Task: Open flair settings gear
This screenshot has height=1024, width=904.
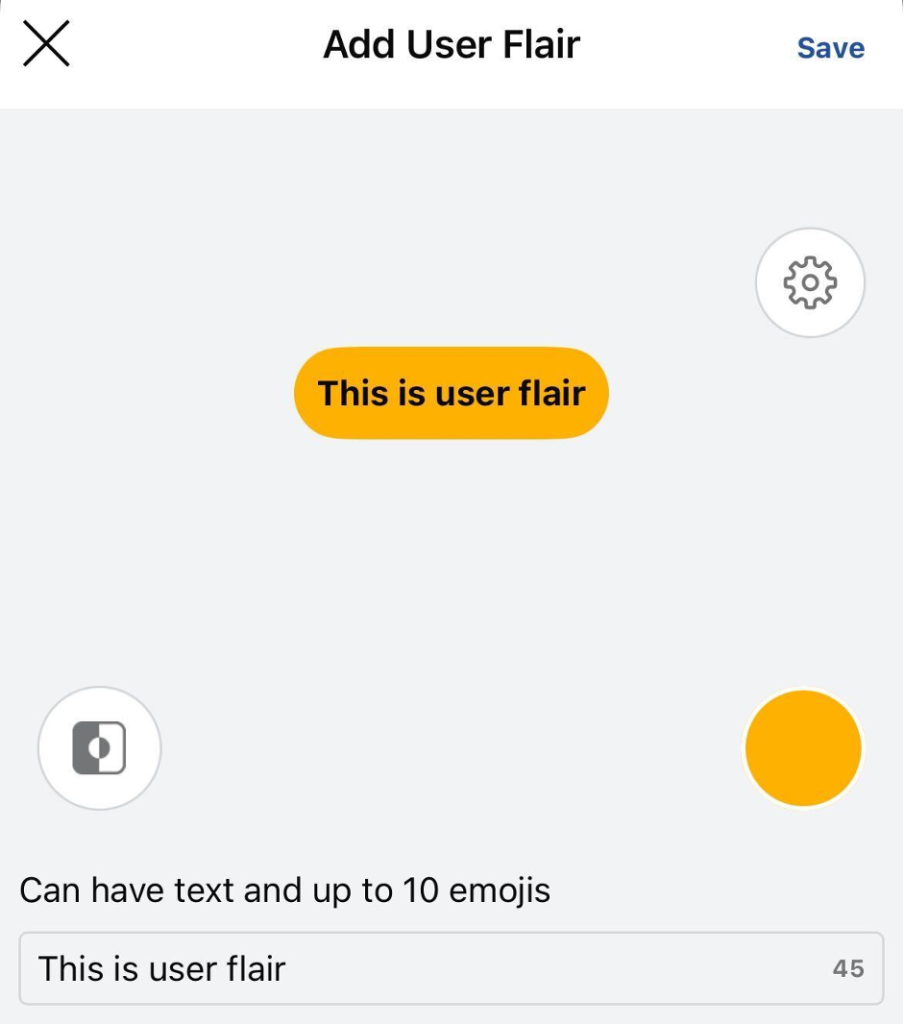Action: 810,283
